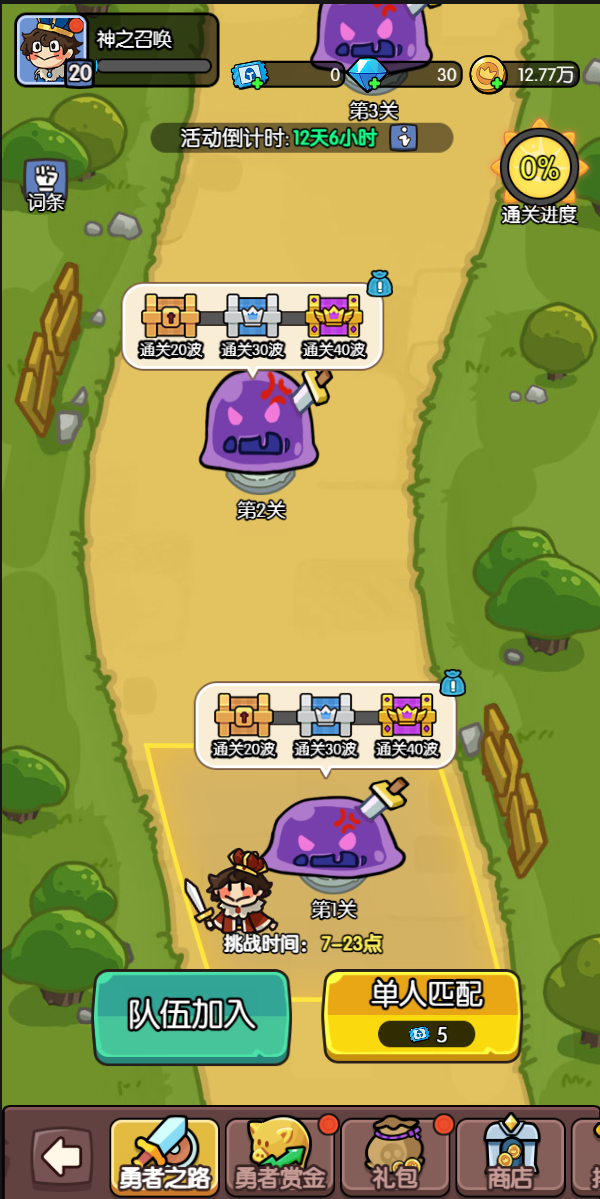Tap 队伍加入 to join a team
Screen dimensions: 600x1199
tap(192, 1015)
